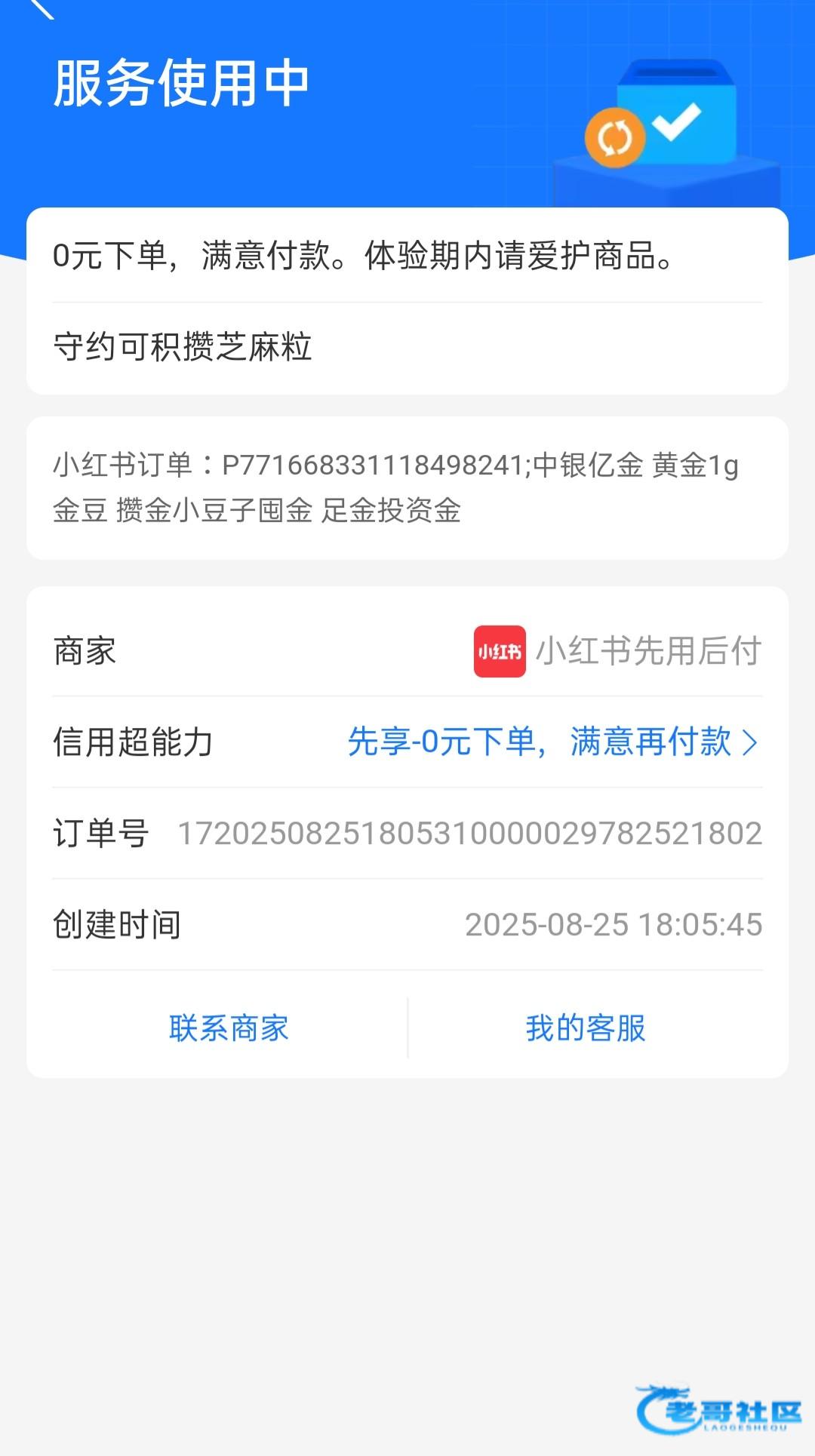Tap 联系商家 to contact the merchant
The width and height of the screenshot is (815, 1456).
(229, 1028)
